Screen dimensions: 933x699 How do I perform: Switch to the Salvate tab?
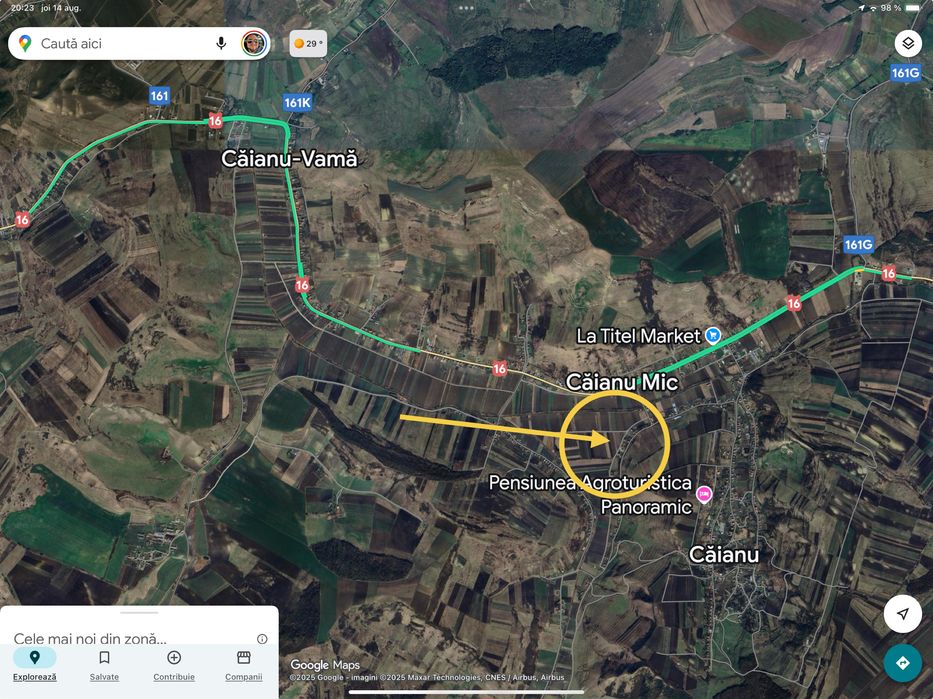pyautogui.click(x=104, y=664)
